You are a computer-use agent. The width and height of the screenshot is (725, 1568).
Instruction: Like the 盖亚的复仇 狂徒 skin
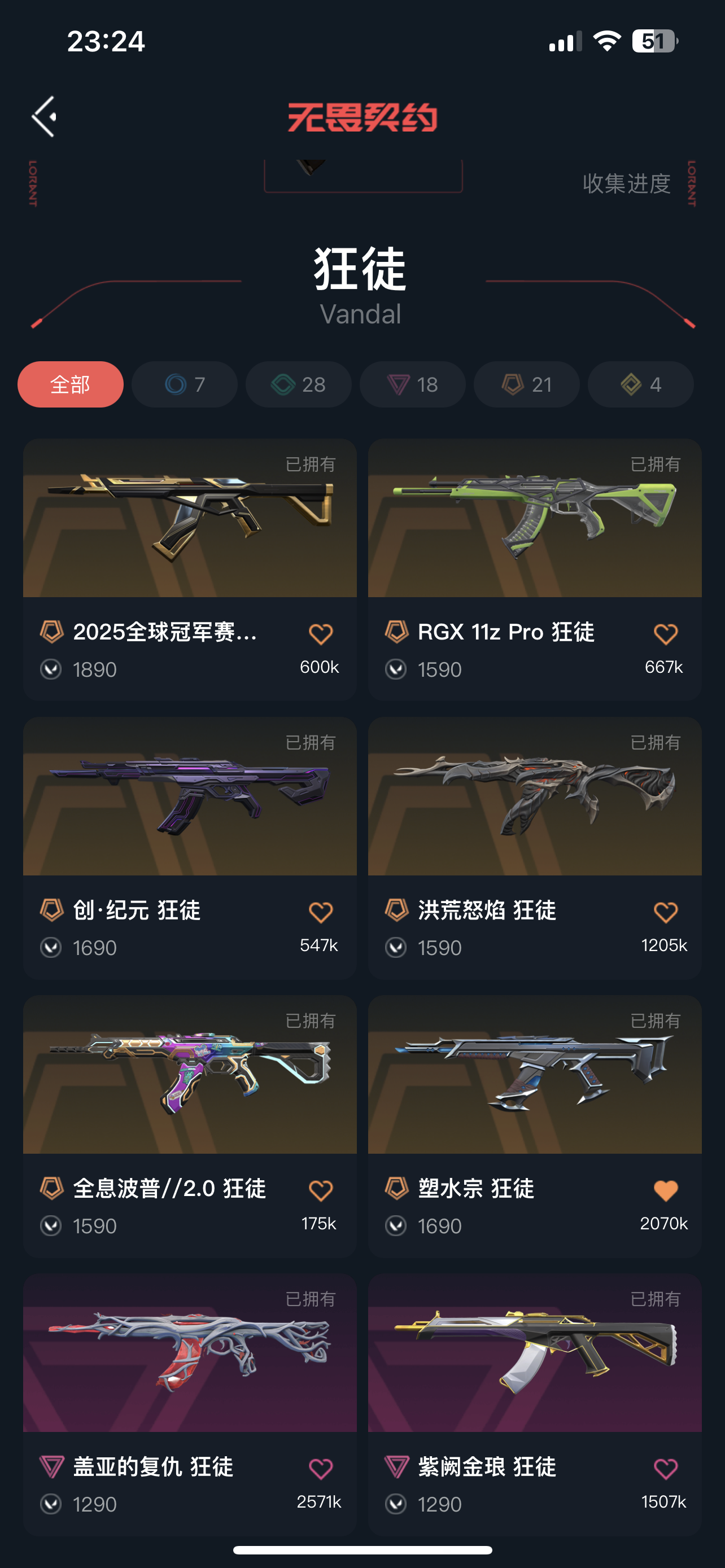click(x=321, y=1469)
